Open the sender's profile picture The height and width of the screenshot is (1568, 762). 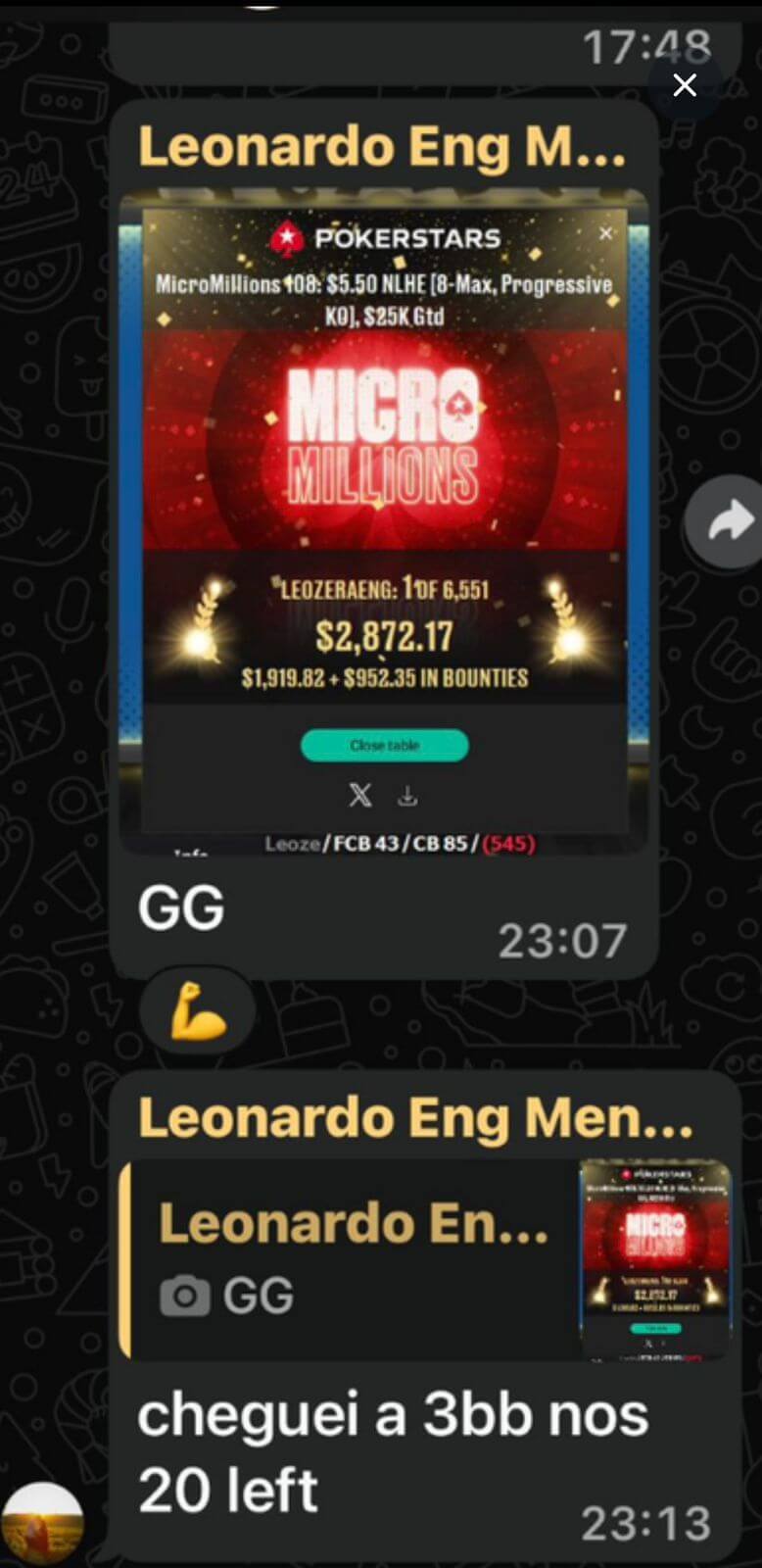coord(42,1525)
